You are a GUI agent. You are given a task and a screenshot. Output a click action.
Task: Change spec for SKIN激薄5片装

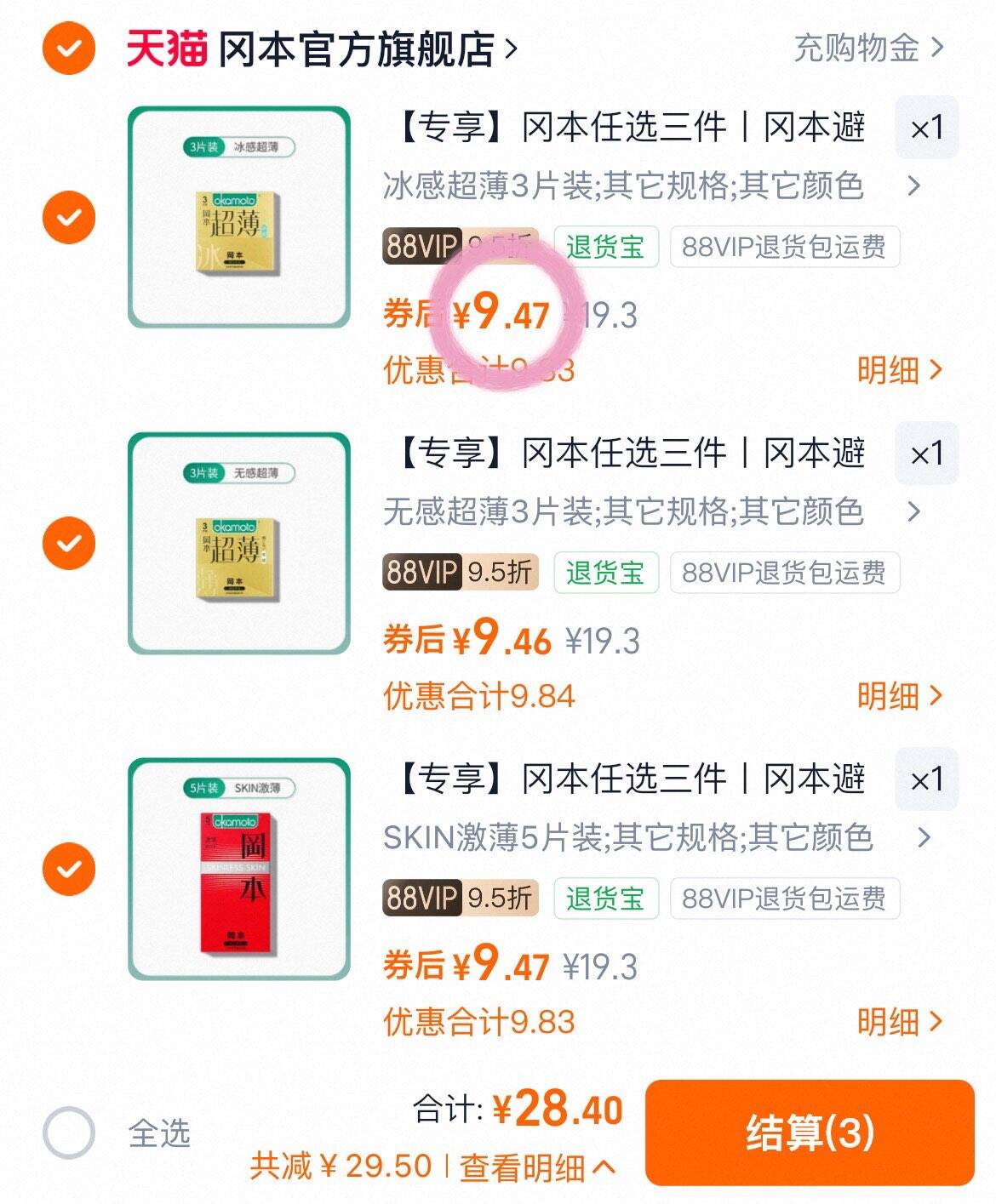click(655, 837)
